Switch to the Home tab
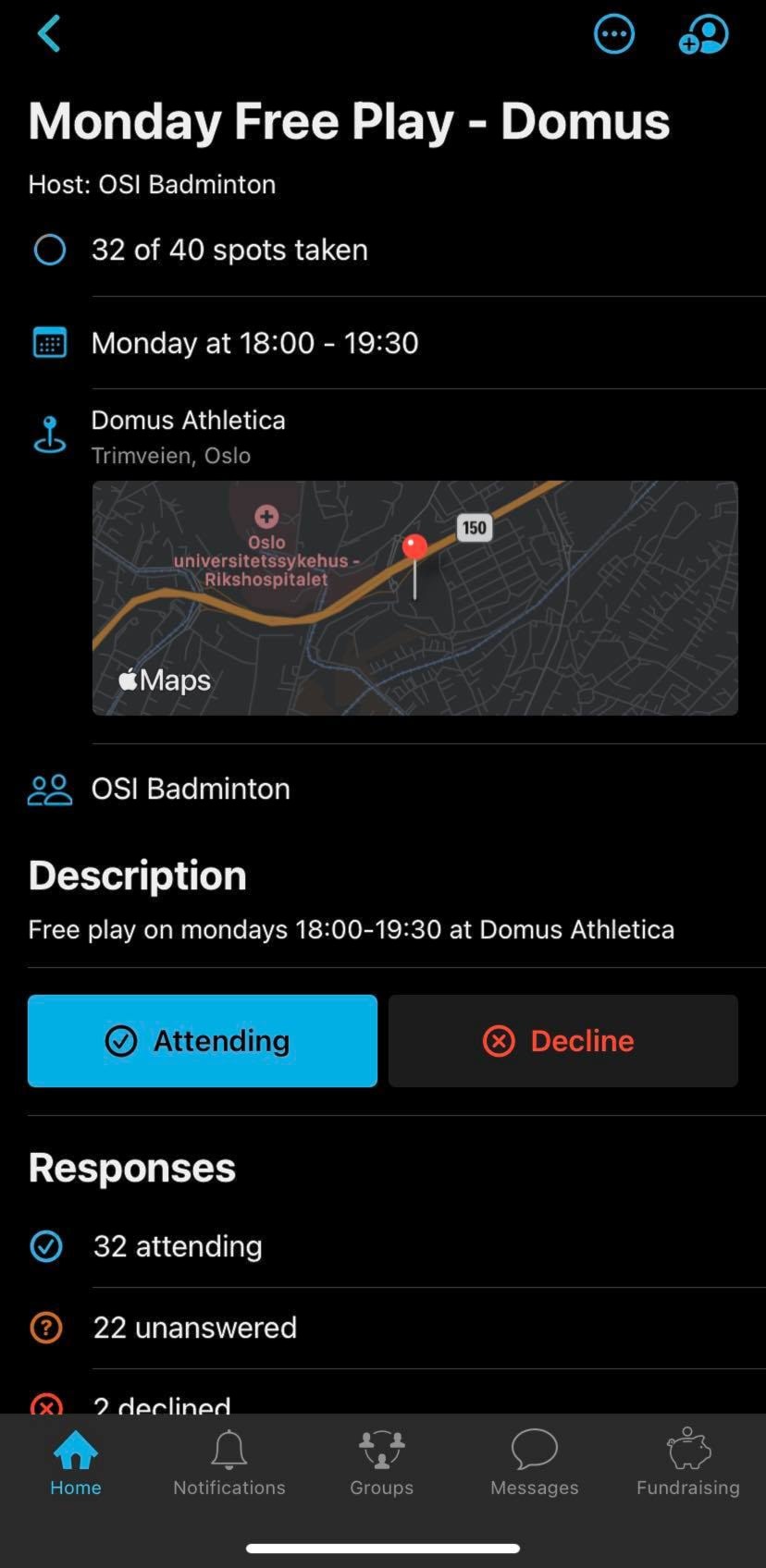The height and width of the screenshot is (1568, 766). click(76, 1462)
